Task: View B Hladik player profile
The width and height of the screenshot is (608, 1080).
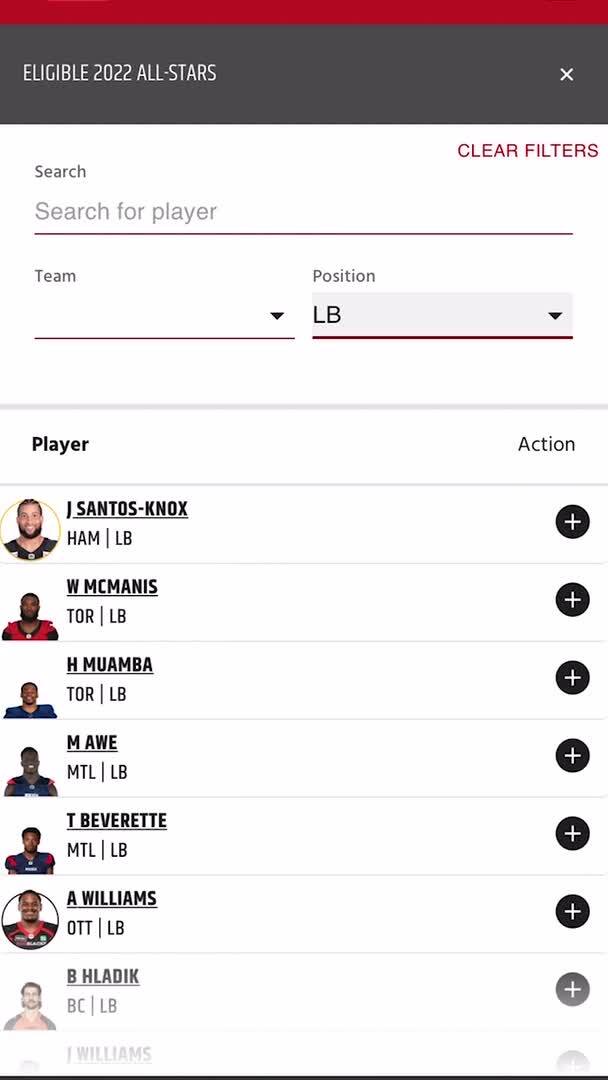Action: tap(103, 976)
